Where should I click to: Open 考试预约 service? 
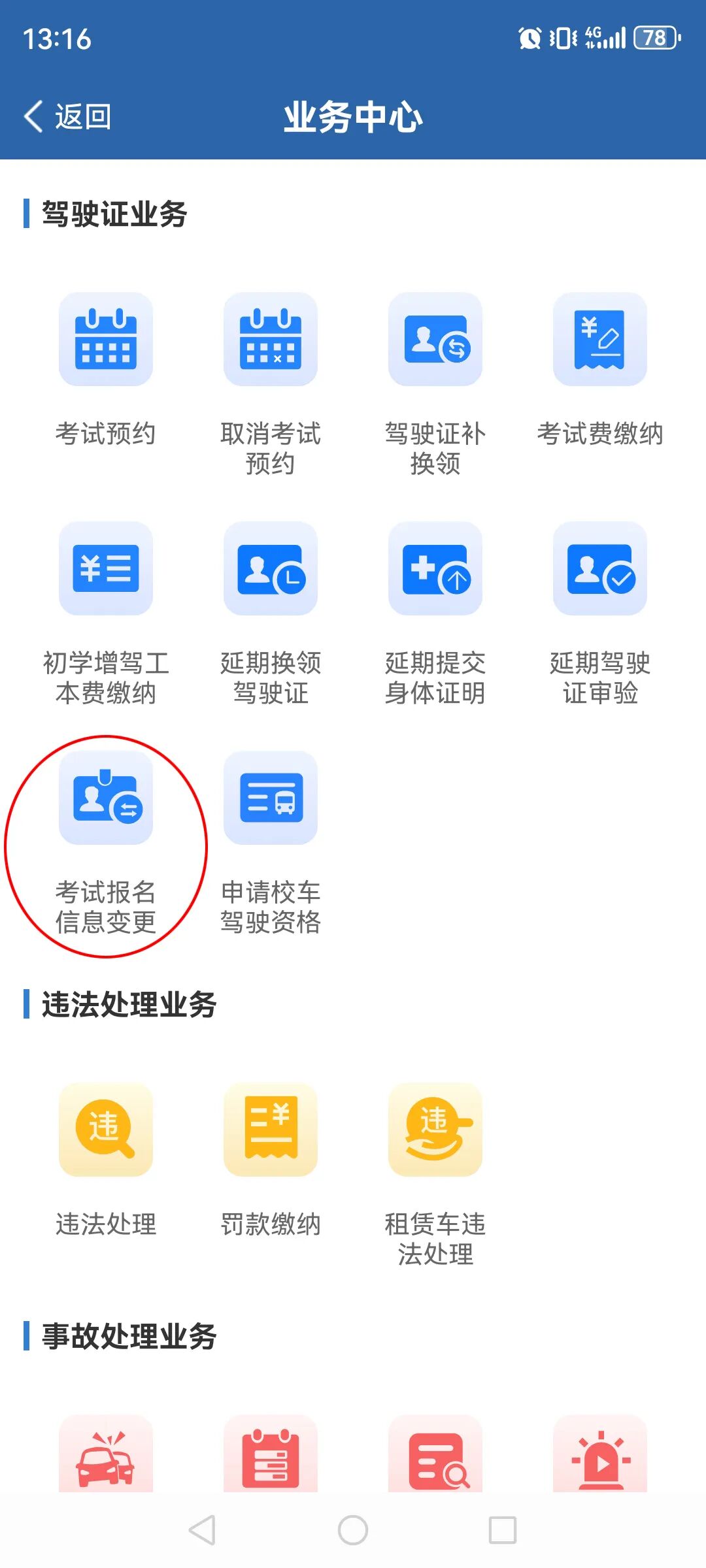pyautogui.click(x=106, y=340)
